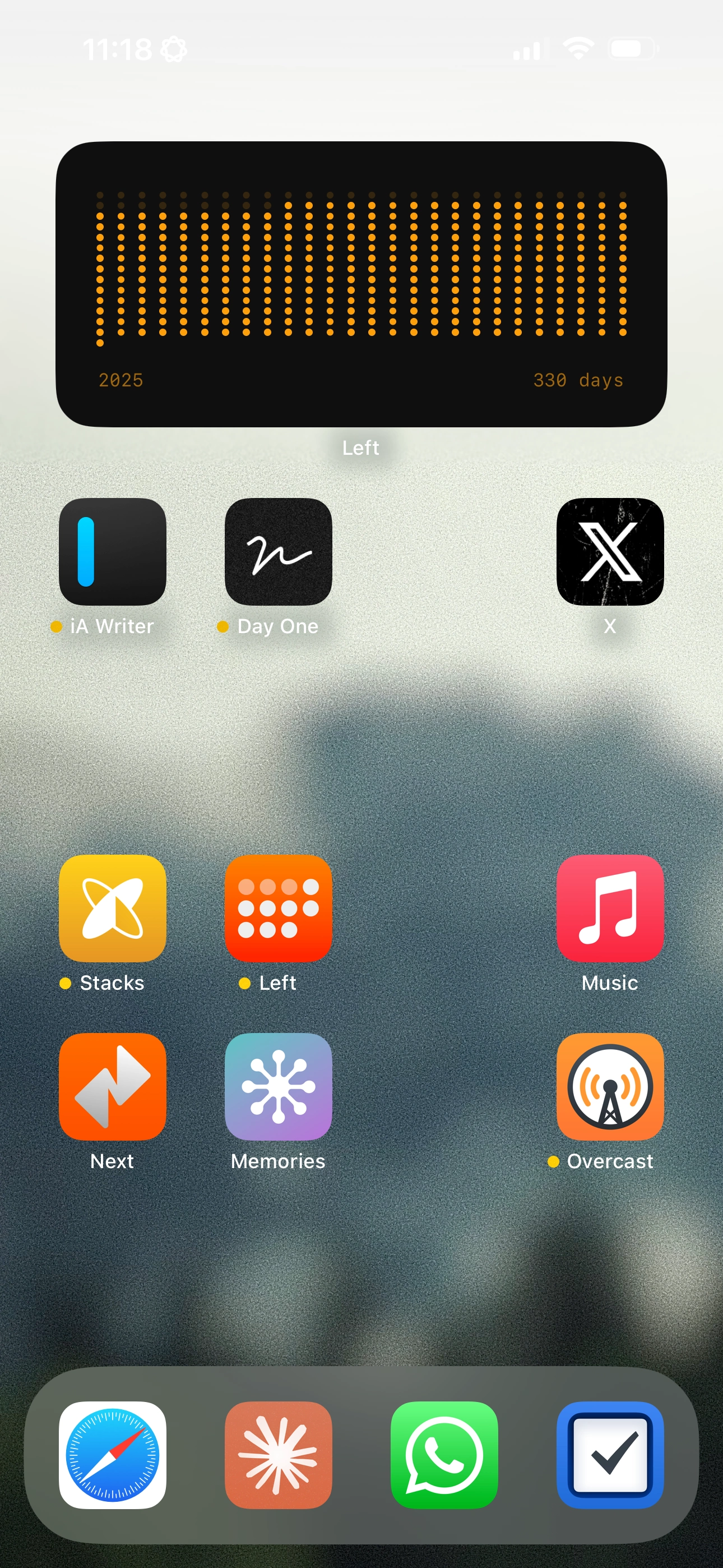Viewport: 723px width, 1568px height.
Task: Launch Overcast podcasts
Action: click(x=610, y=1086)
